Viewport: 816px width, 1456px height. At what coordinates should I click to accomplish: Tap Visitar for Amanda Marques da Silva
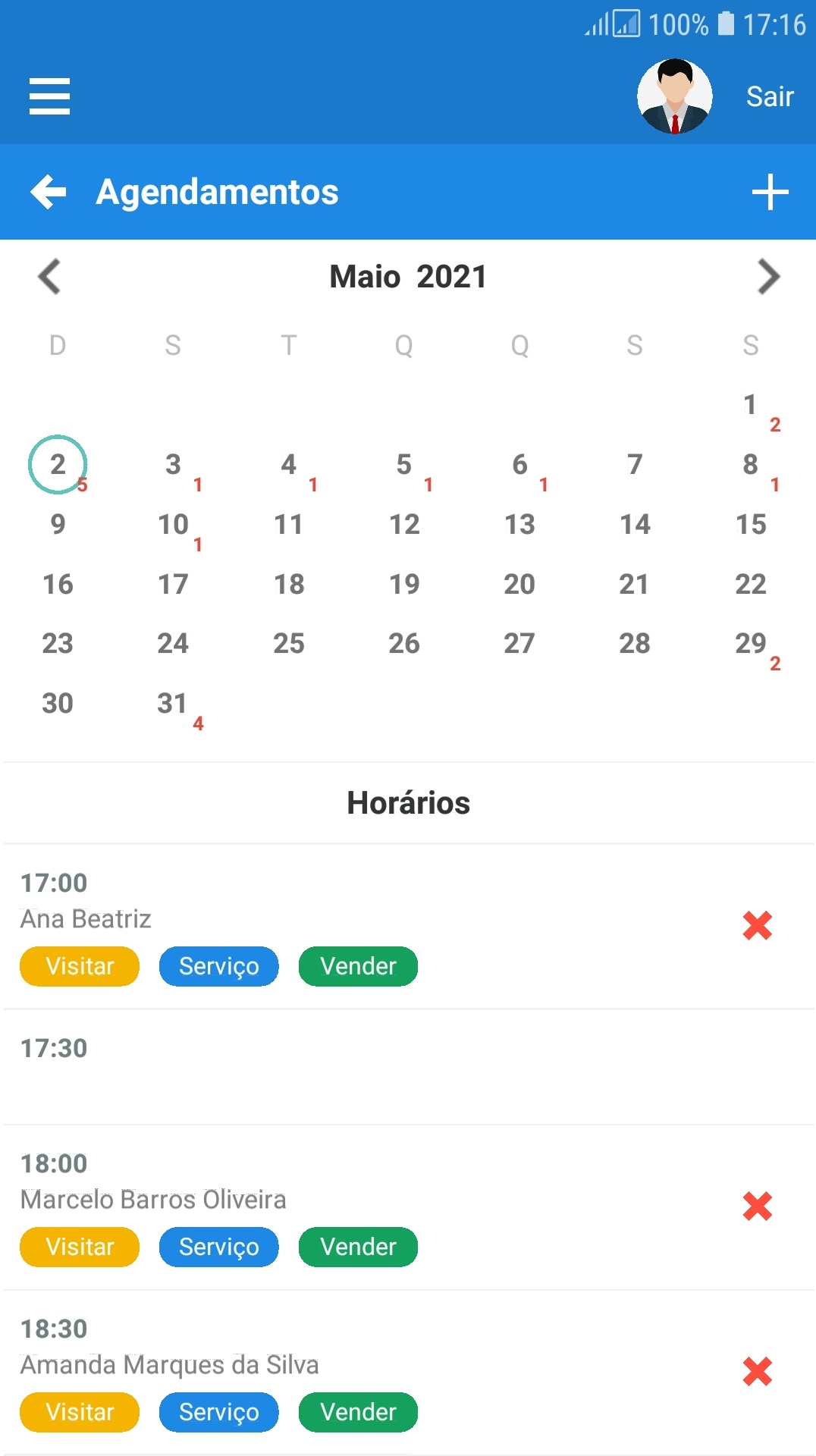click(80, 1412)
